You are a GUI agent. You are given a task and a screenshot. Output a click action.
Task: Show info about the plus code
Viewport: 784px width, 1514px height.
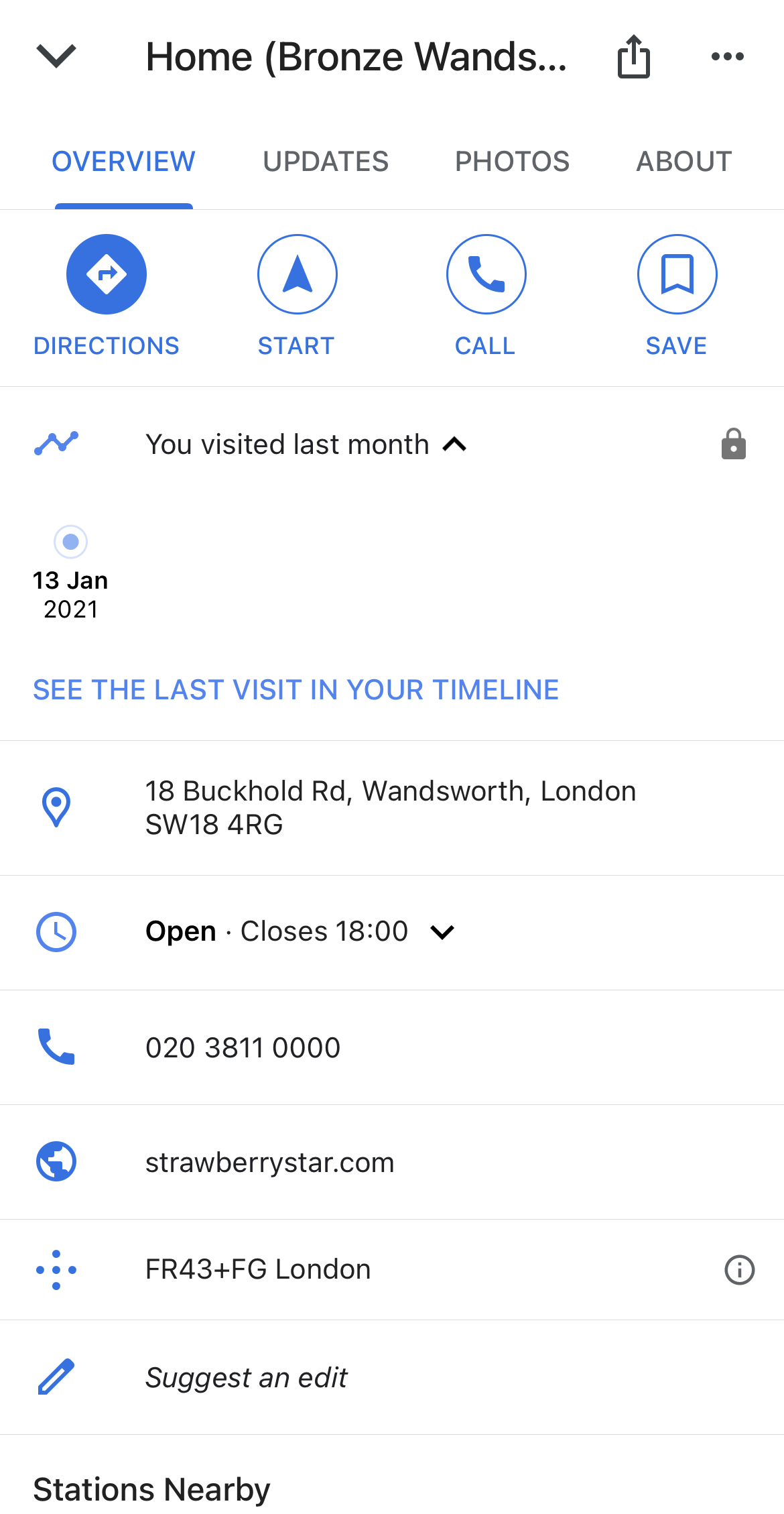pos(739,1270)
